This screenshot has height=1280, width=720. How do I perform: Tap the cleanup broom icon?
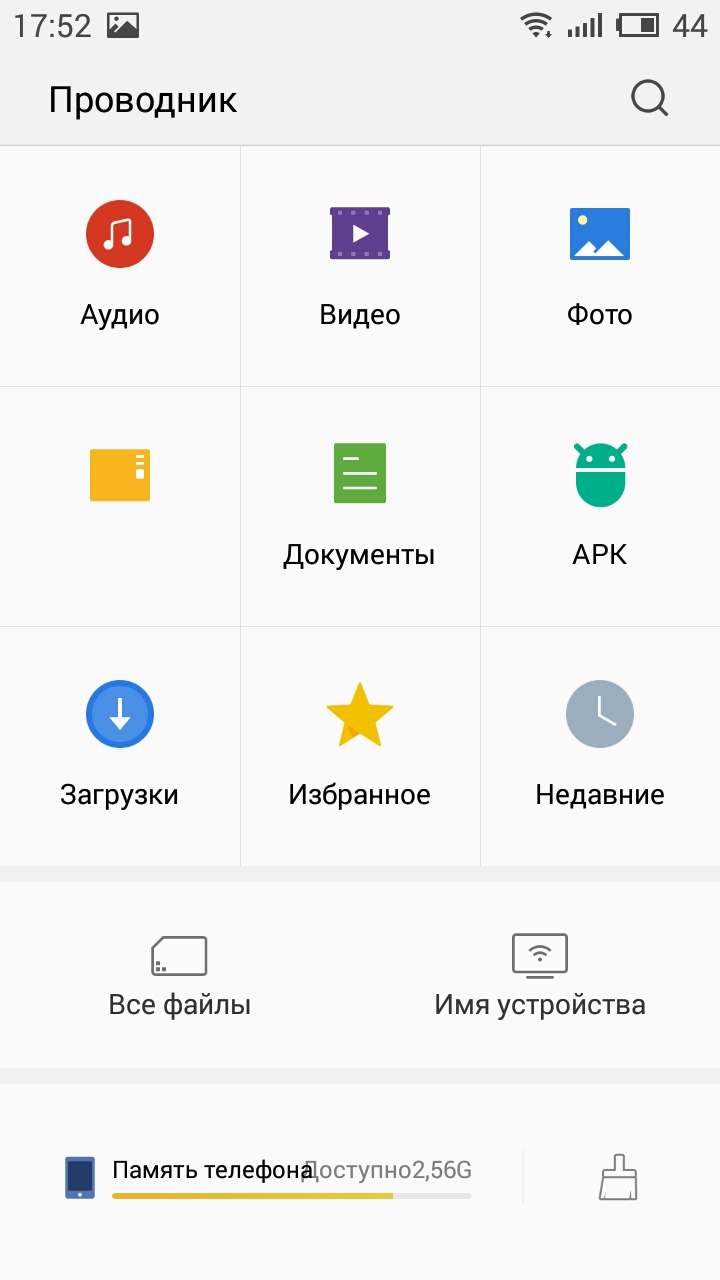click(618, 1177)
